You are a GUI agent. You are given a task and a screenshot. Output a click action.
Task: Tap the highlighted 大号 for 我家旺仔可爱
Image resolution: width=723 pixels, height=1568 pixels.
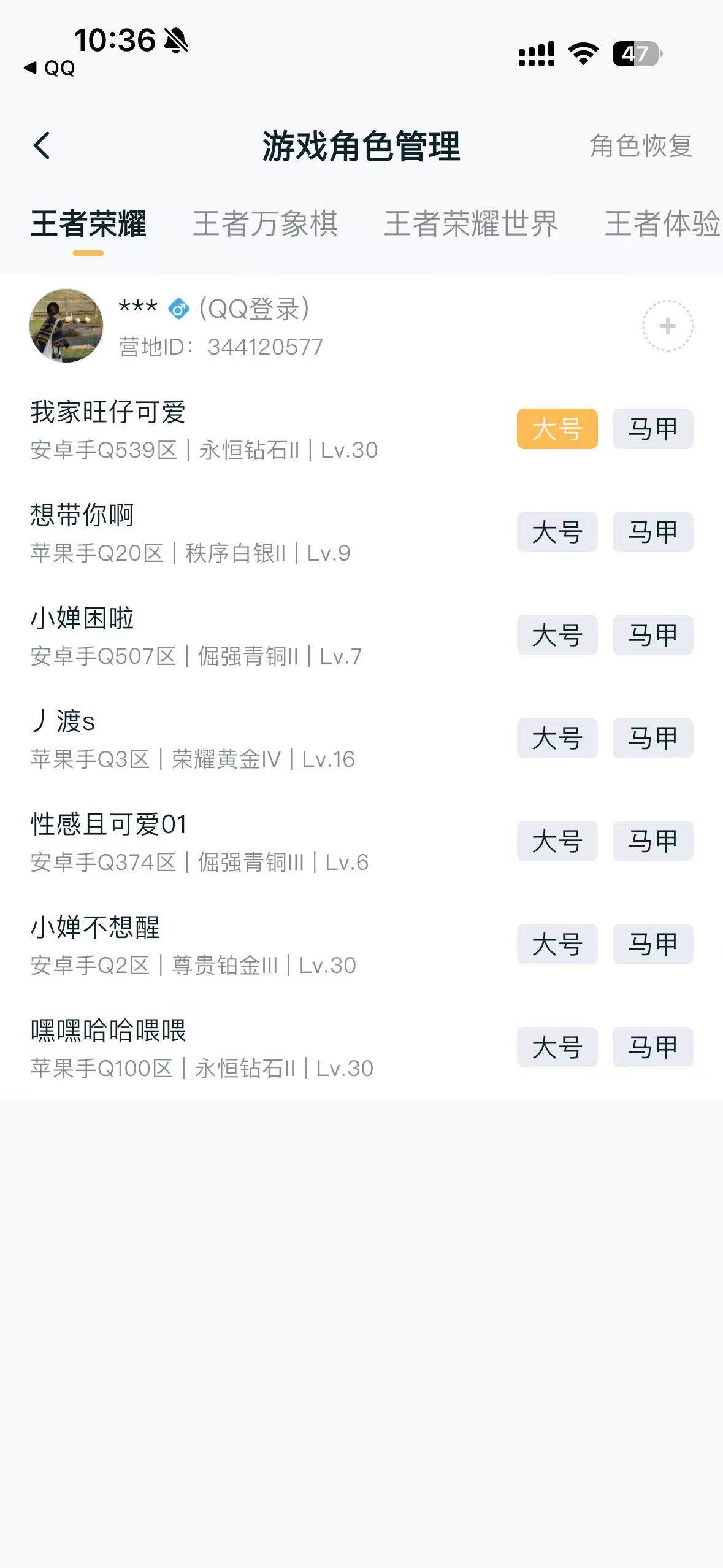coord(557,429)
